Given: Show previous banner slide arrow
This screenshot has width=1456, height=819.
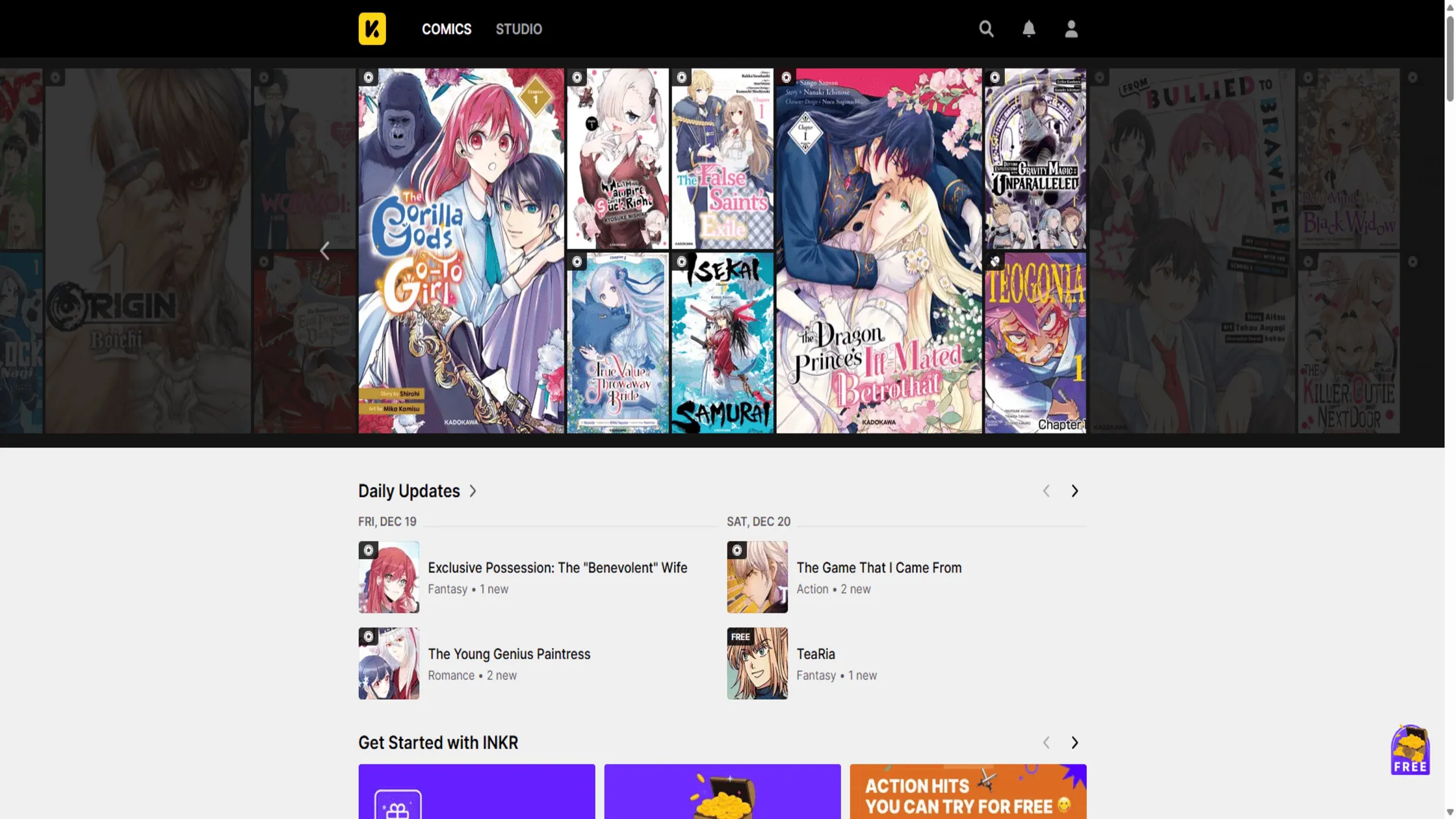Looking at the screenshot, I should click(325, 250).
